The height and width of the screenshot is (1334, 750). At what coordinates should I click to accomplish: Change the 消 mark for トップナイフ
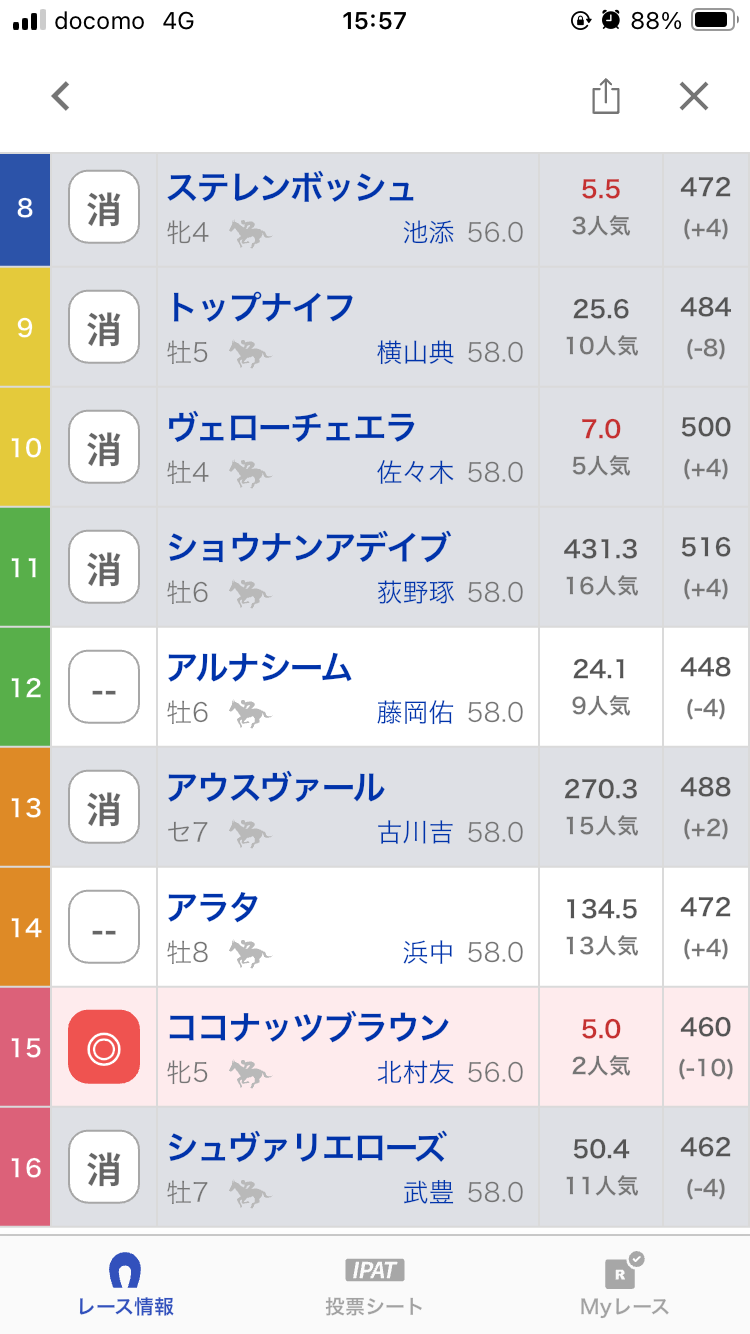click(104, 328)
